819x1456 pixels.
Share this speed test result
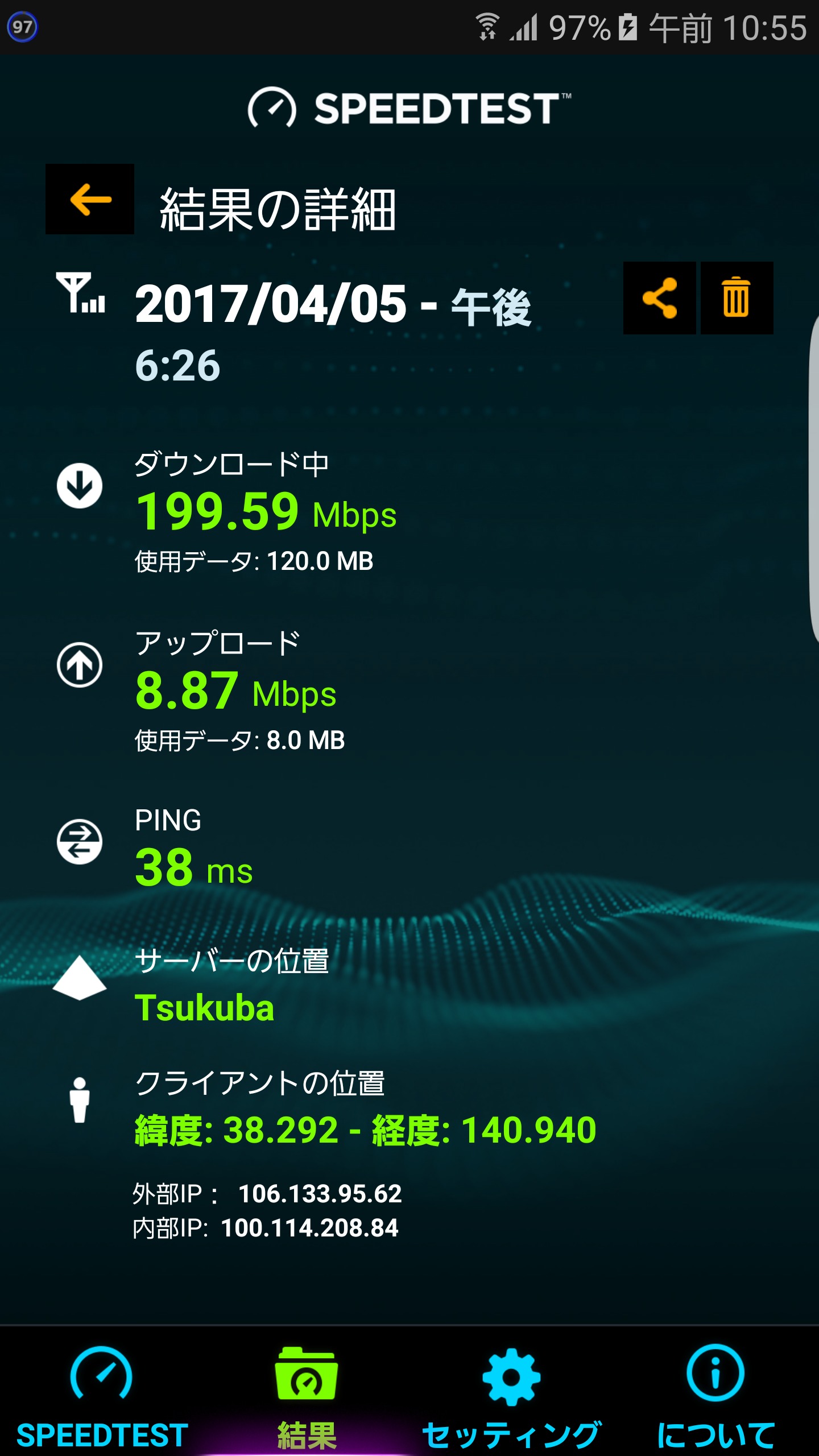(x=659, y=298)
